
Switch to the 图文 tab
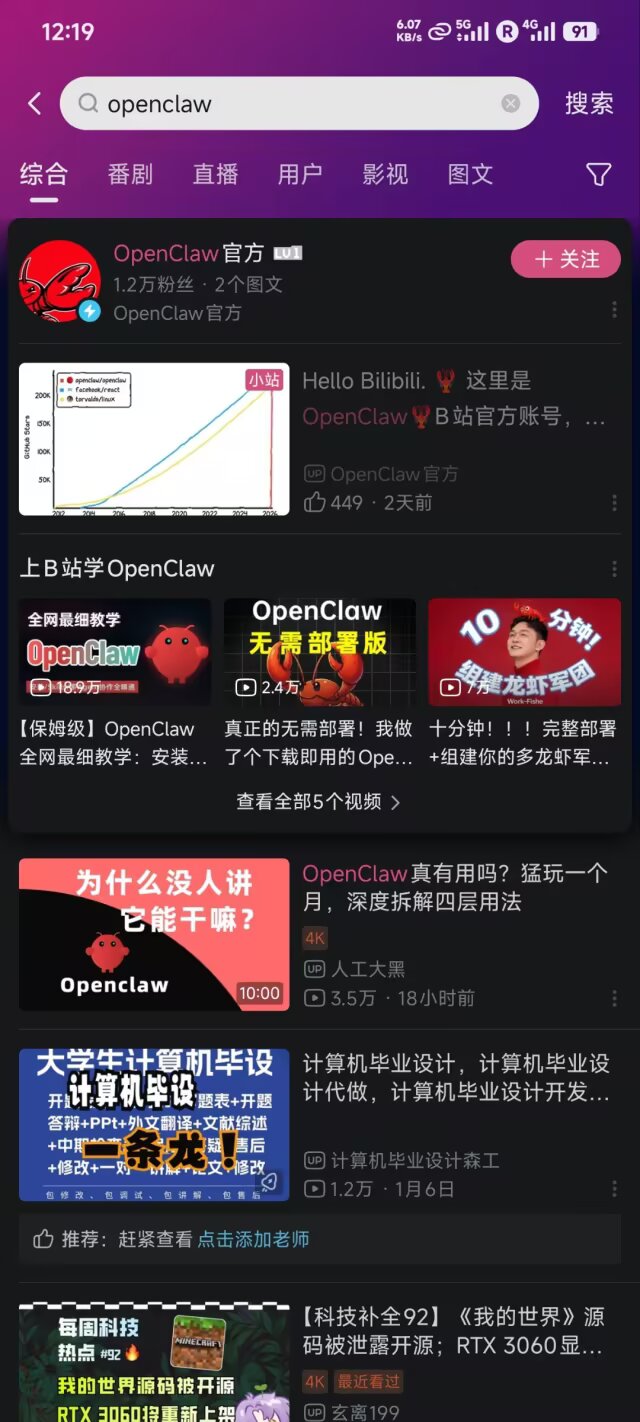click(x=470, y=174)
